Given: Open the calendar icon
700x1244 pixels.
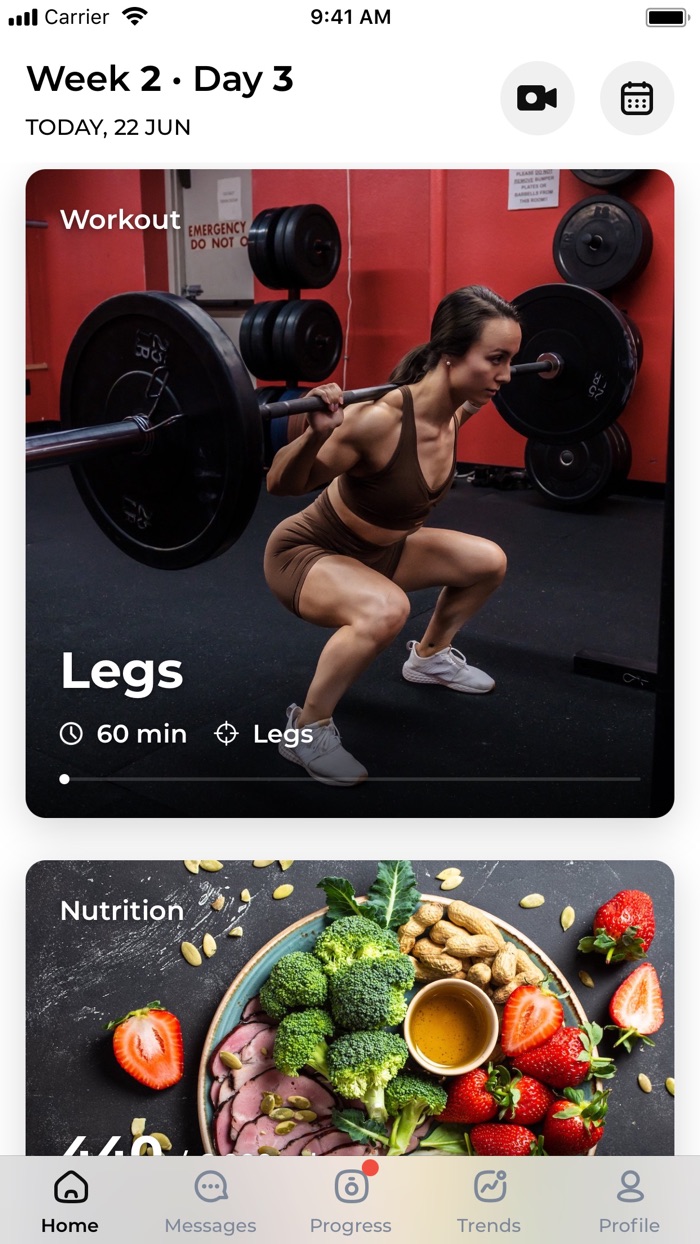Looking at the screenshot, I should (637, 98).
